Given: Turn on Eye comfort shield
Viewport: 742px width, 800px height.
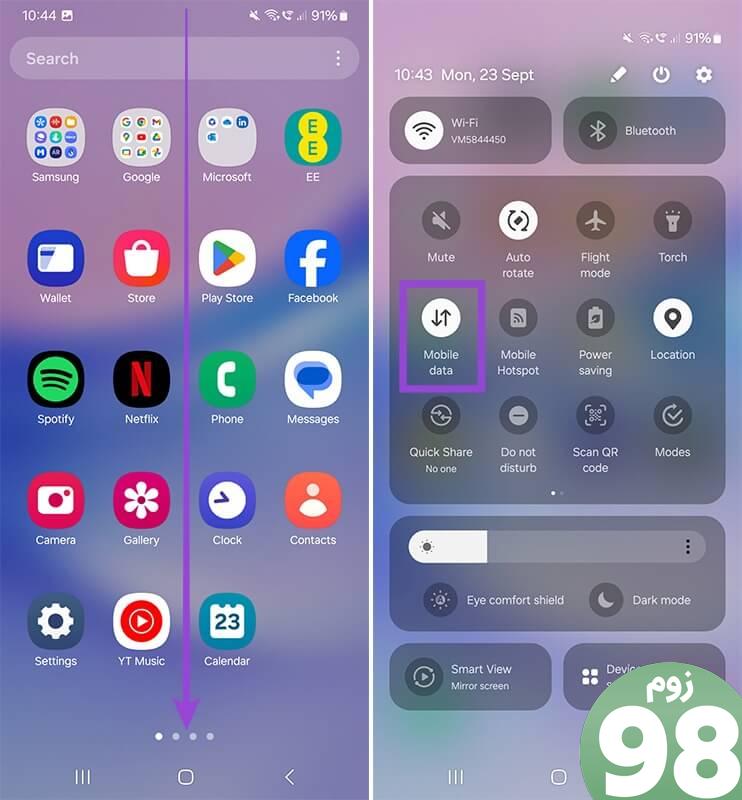Looking at the screenshot, I should click(x=440, y=600).
